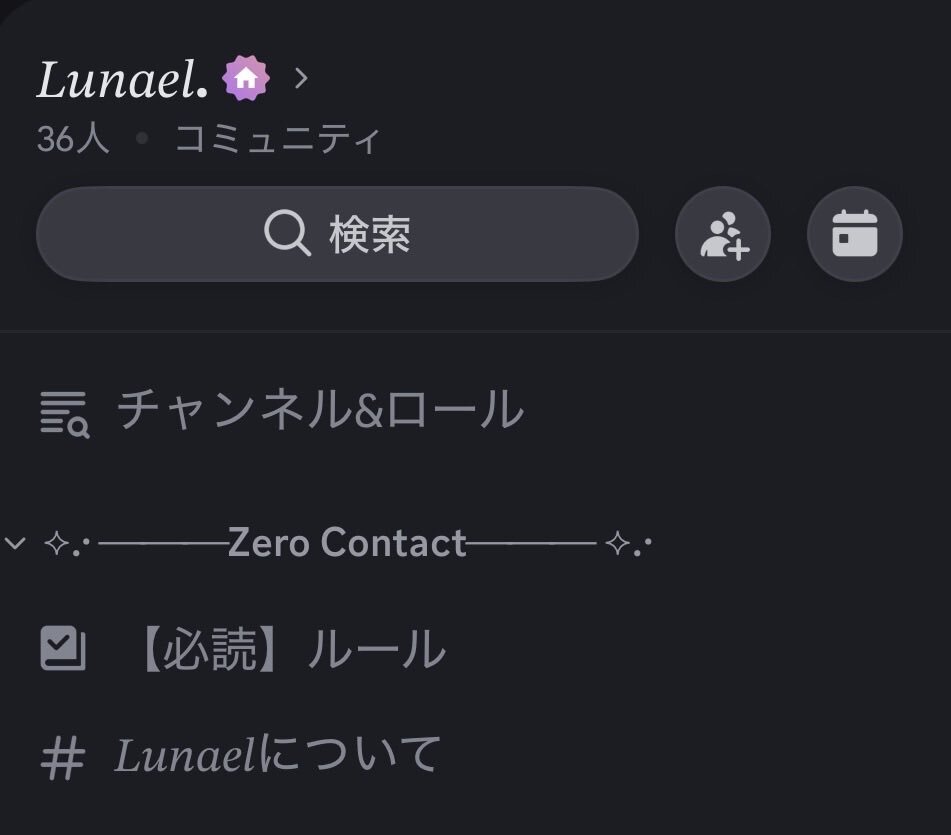Tap the 検索 search bar
This screenshot has height=835, width=951.
click(337, 234)
